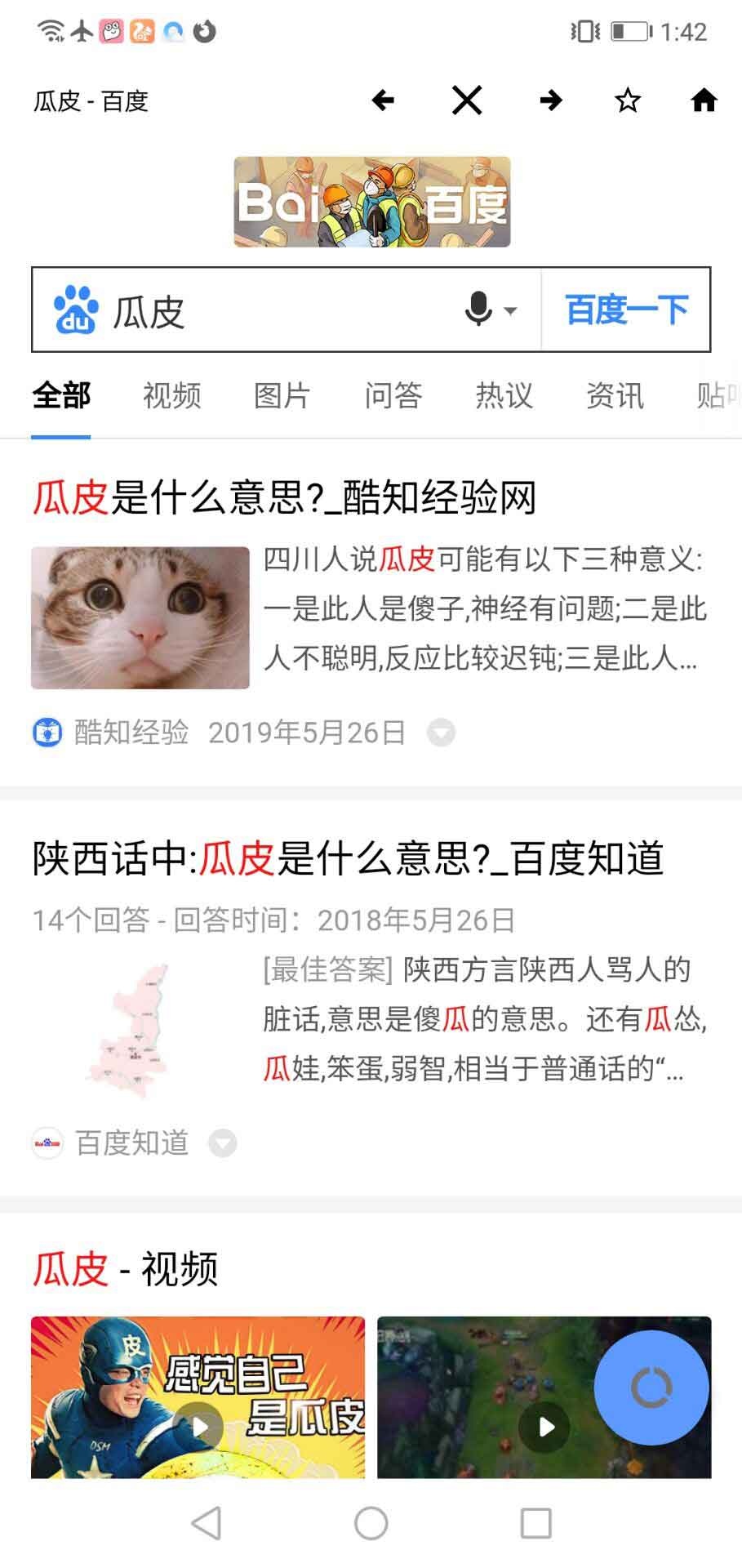Tap the cat image thumbnail

click(x=139, y=616)
